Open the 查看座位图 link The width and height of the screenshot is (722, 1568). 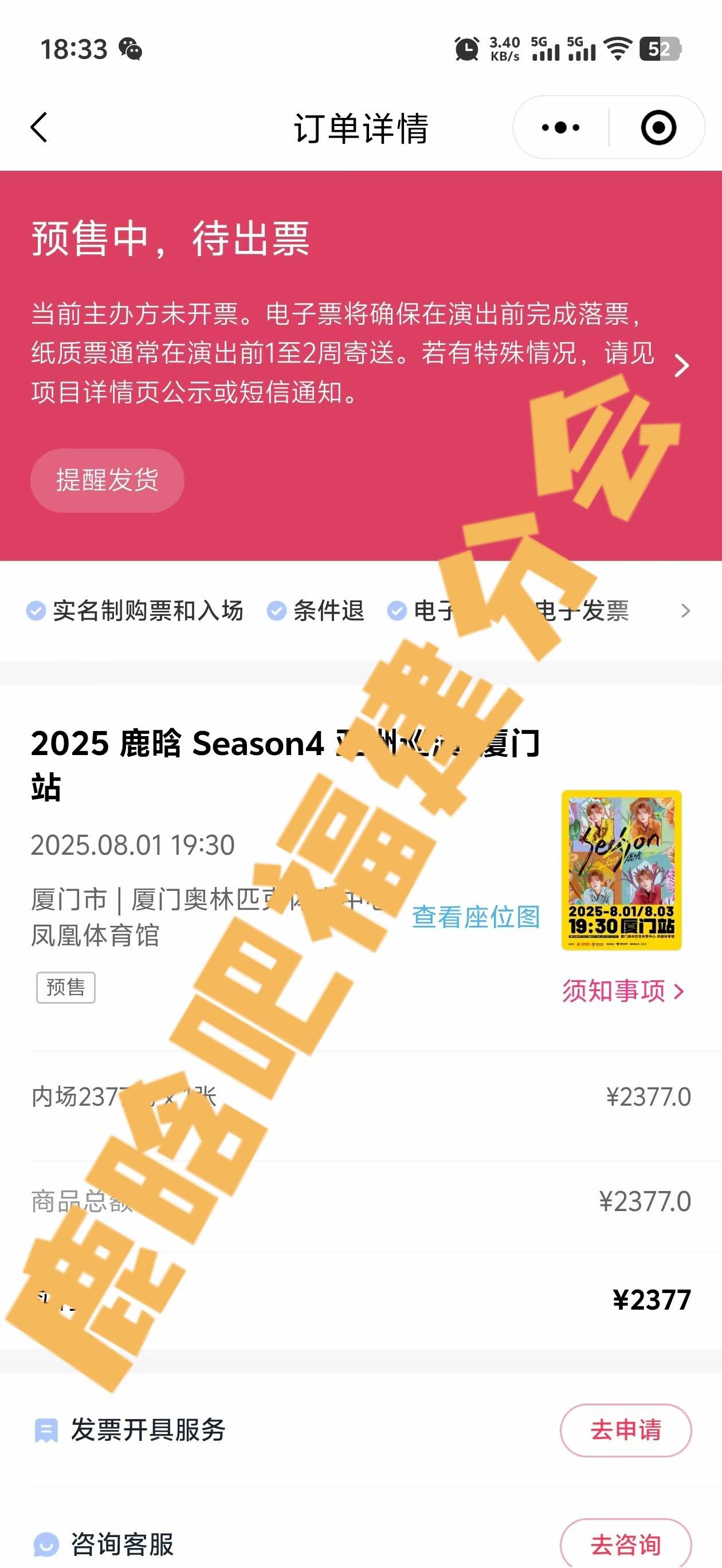476,917
